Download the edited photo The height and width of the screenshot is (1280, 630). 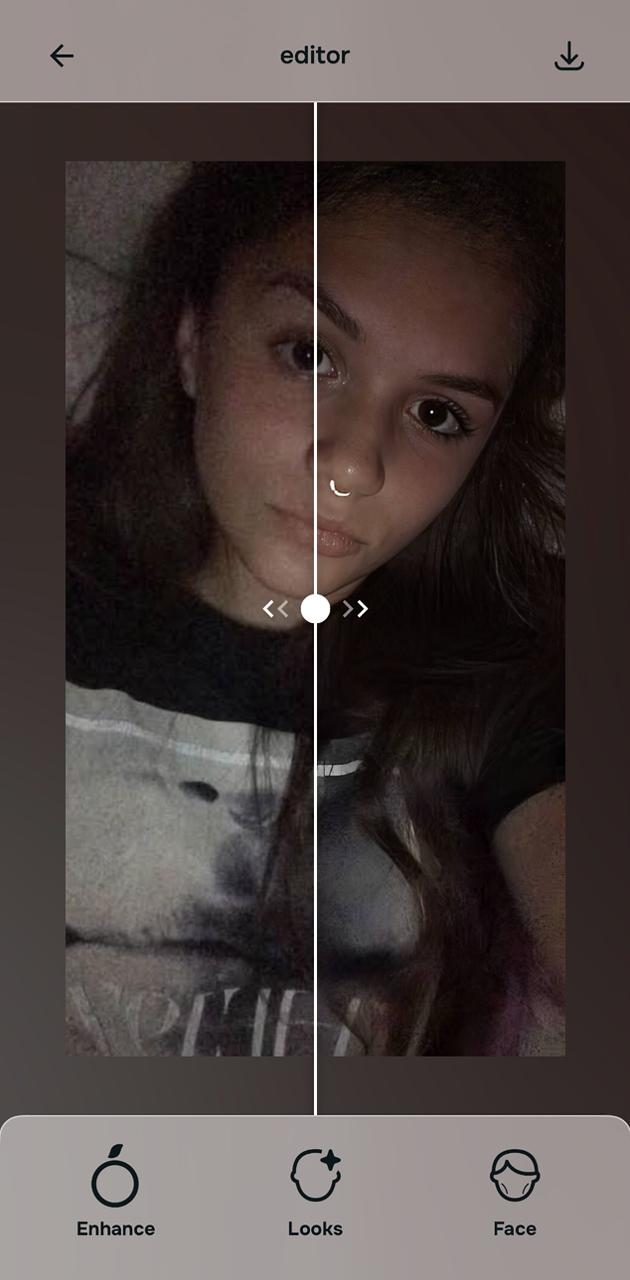(x=569, y=56)
